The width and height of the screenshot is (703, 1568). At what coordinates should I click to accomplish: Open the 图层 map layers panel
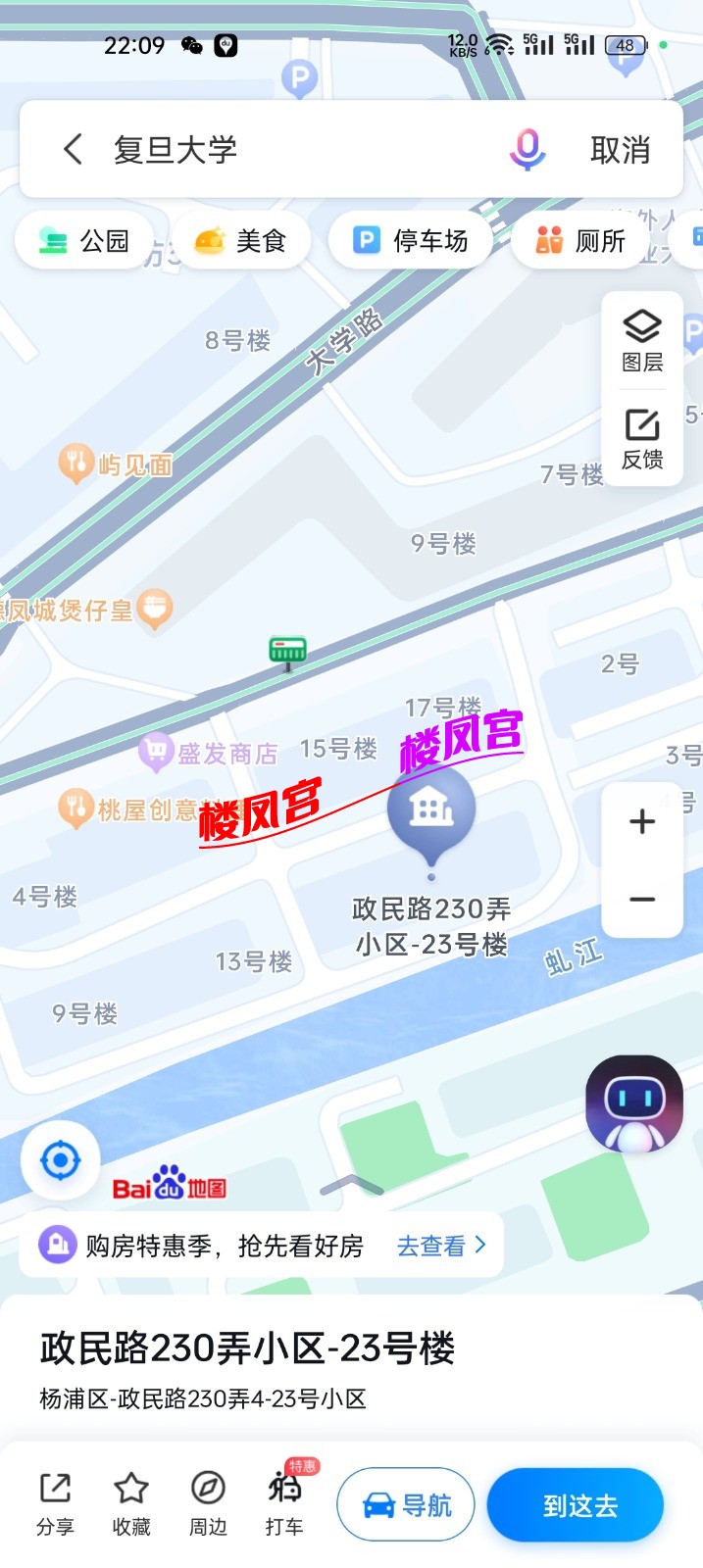pos(642,341)
